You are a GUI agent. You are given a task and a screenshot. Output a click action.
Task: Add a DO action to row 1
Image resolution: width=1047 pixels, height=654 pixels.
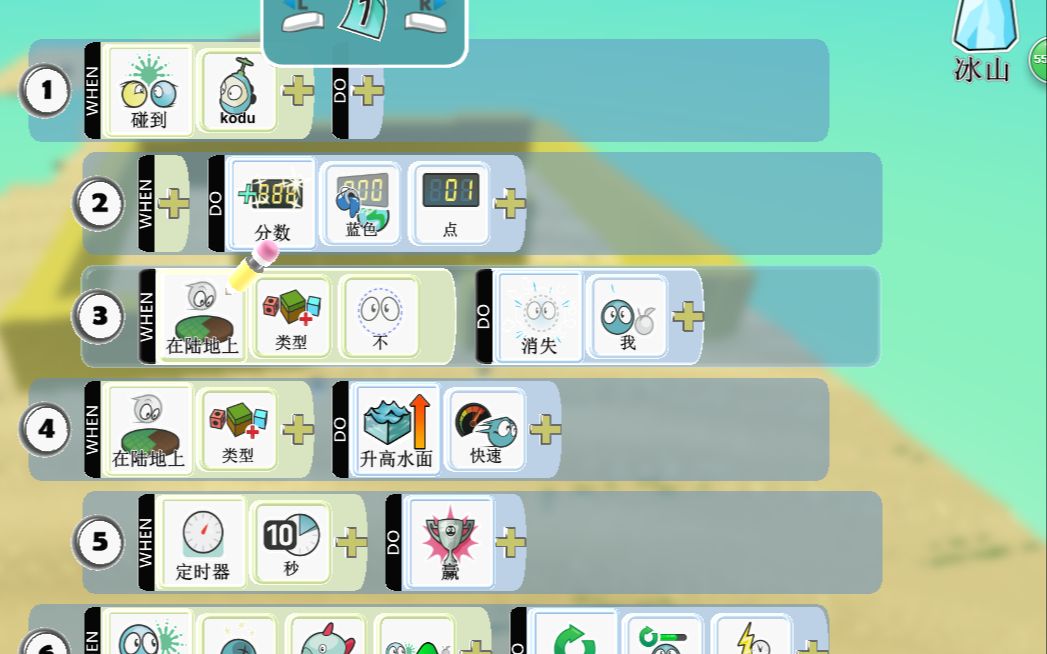[368, 91]
